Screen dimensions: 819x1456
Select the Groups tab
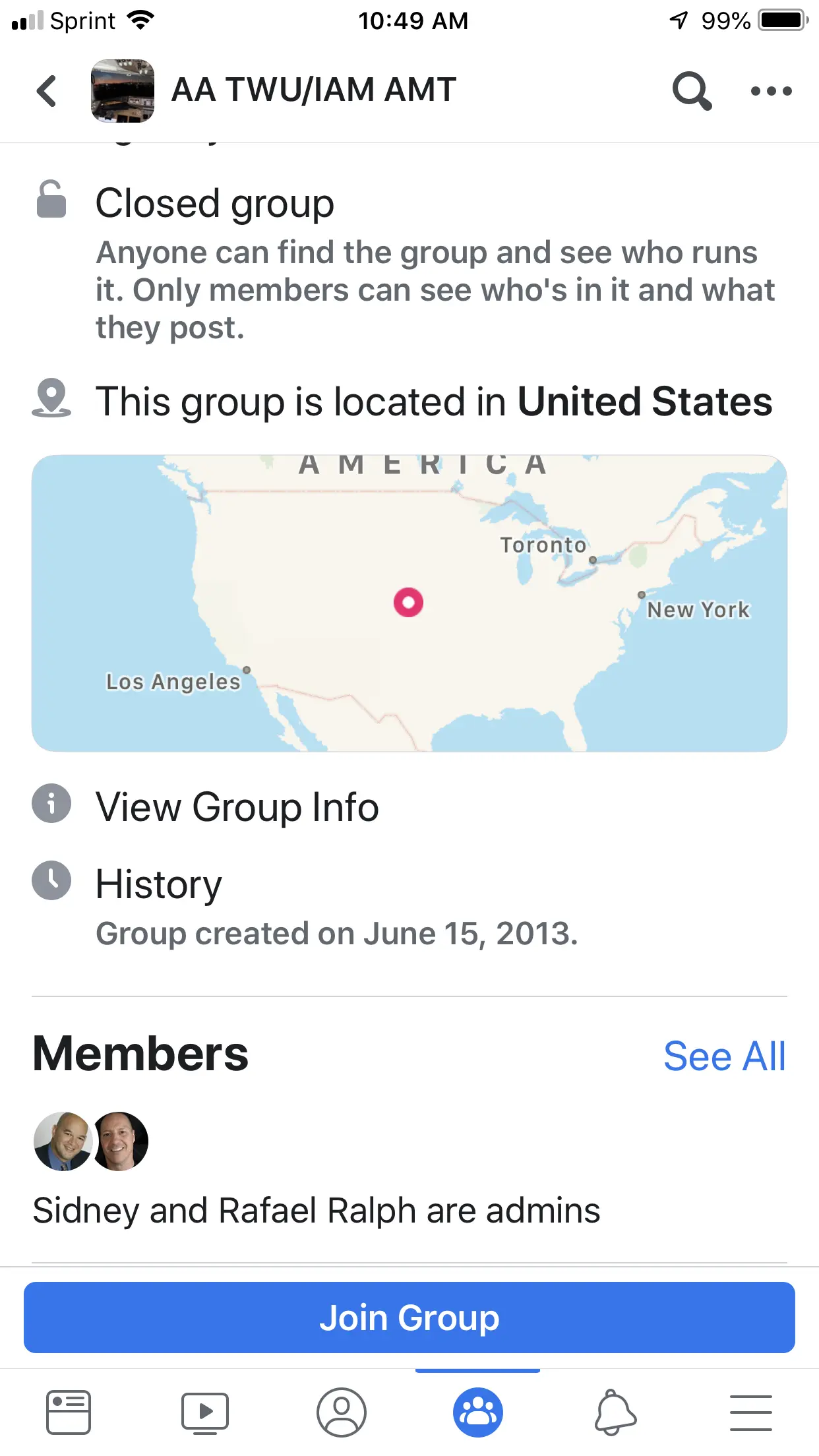click(x=477, y=1412)
